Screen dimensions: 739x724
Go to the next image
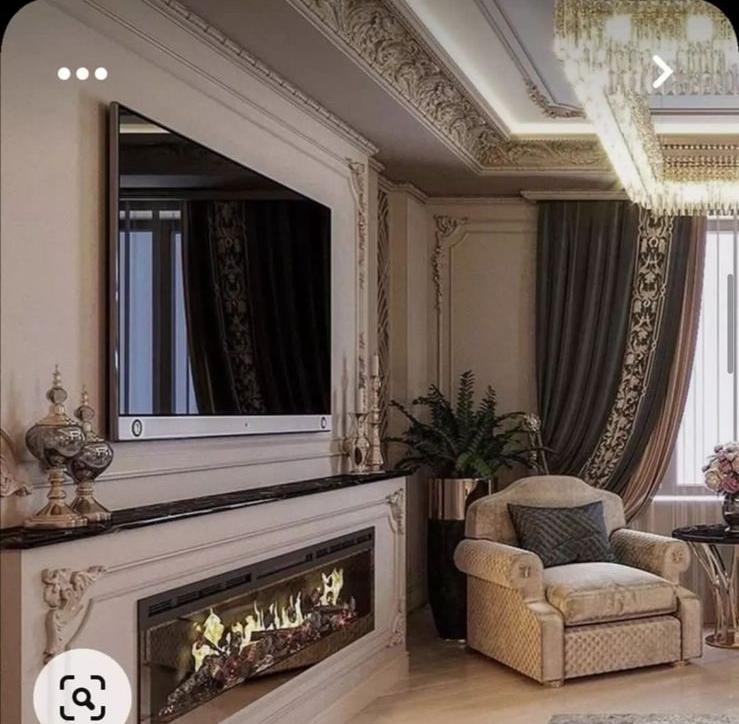[662, 72]
